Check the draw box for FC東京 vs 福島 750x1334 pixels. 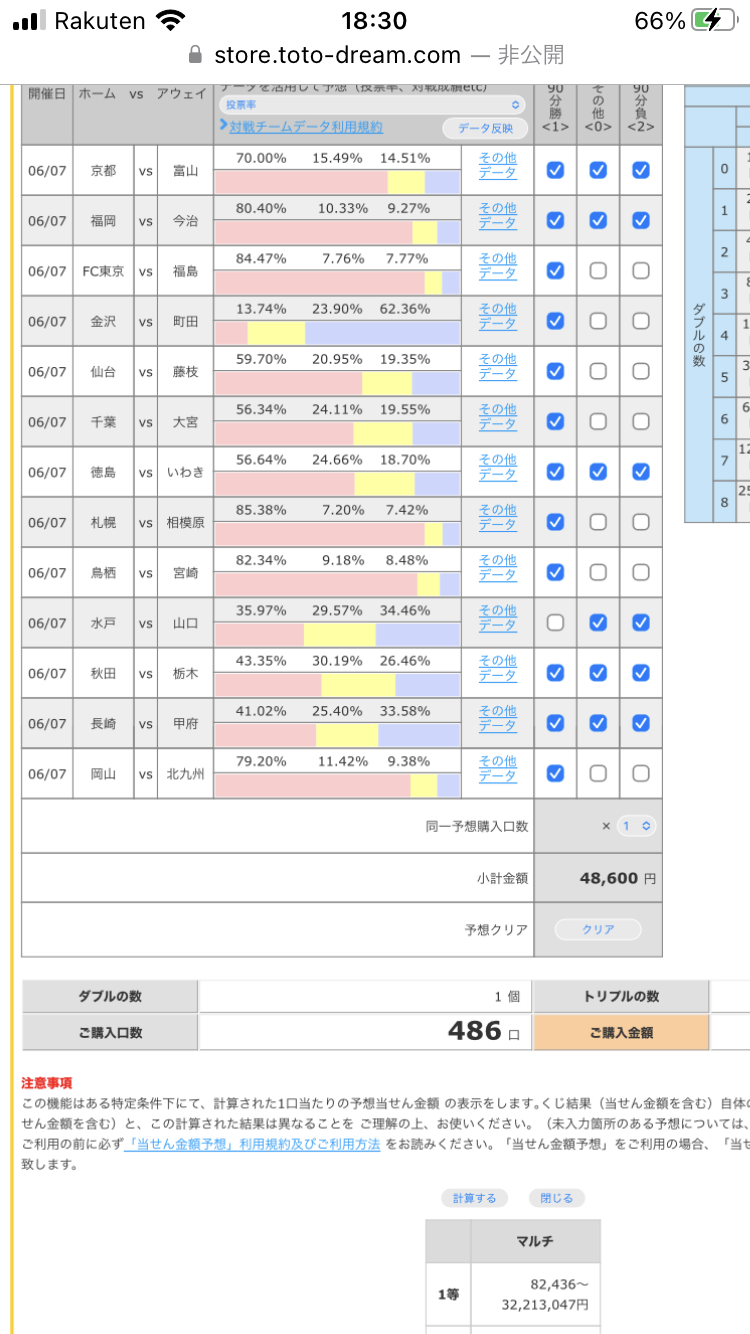(597, 271)
